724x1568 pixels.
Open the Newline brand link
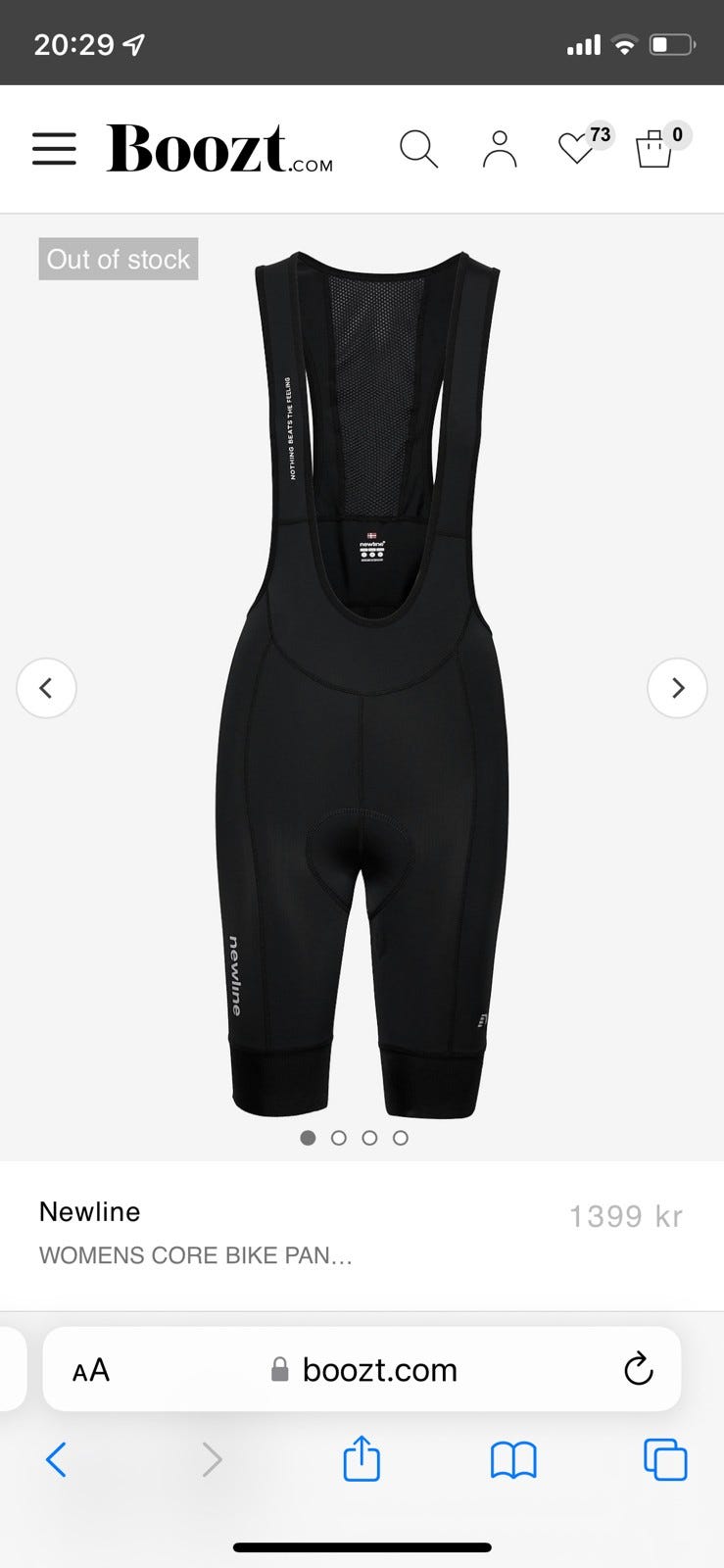90,1212
